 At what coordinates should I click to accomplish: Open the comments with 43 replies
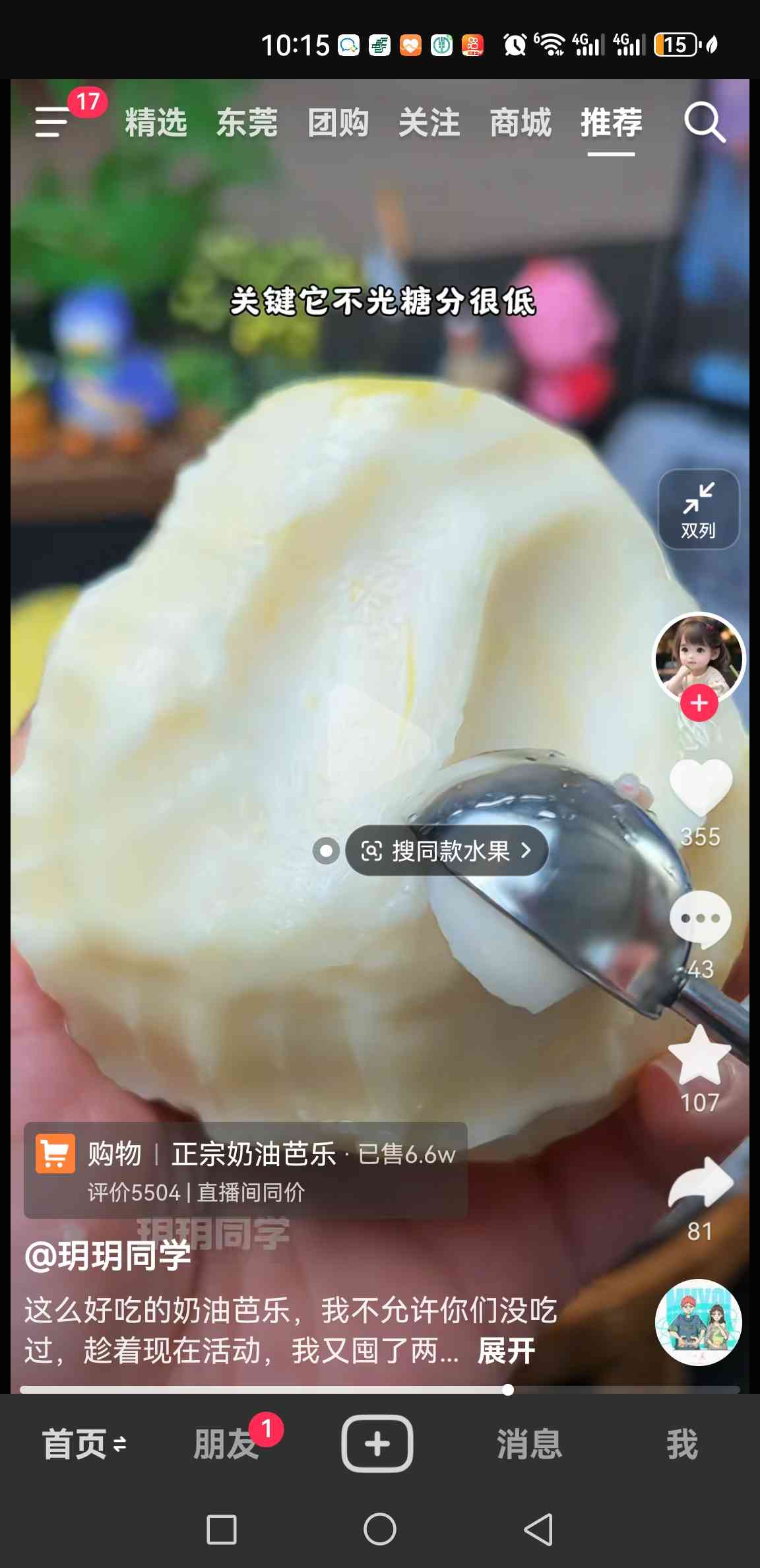point(701,920)
